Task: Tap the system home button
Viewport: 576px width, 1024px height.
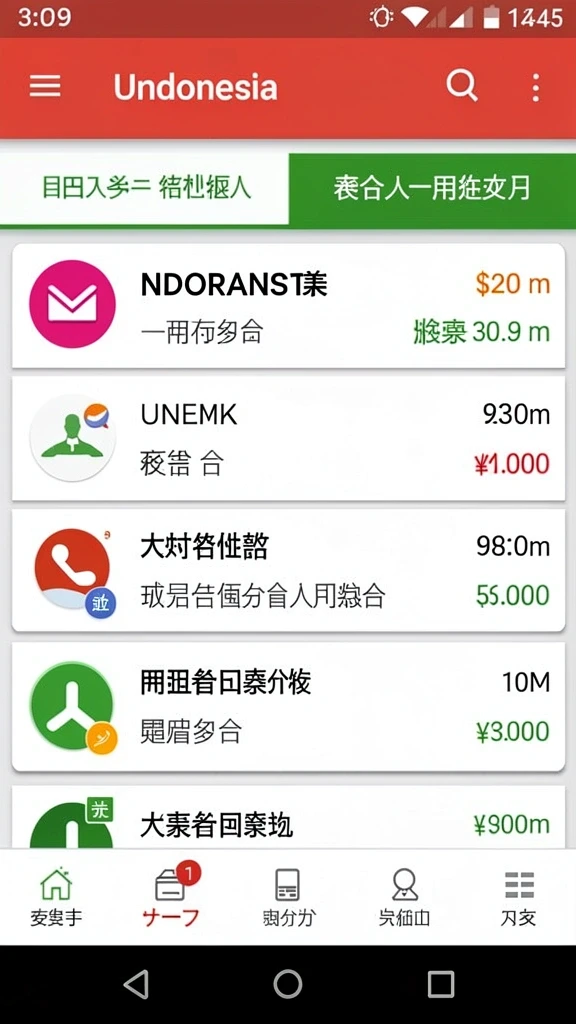Action: coord(288,984)
